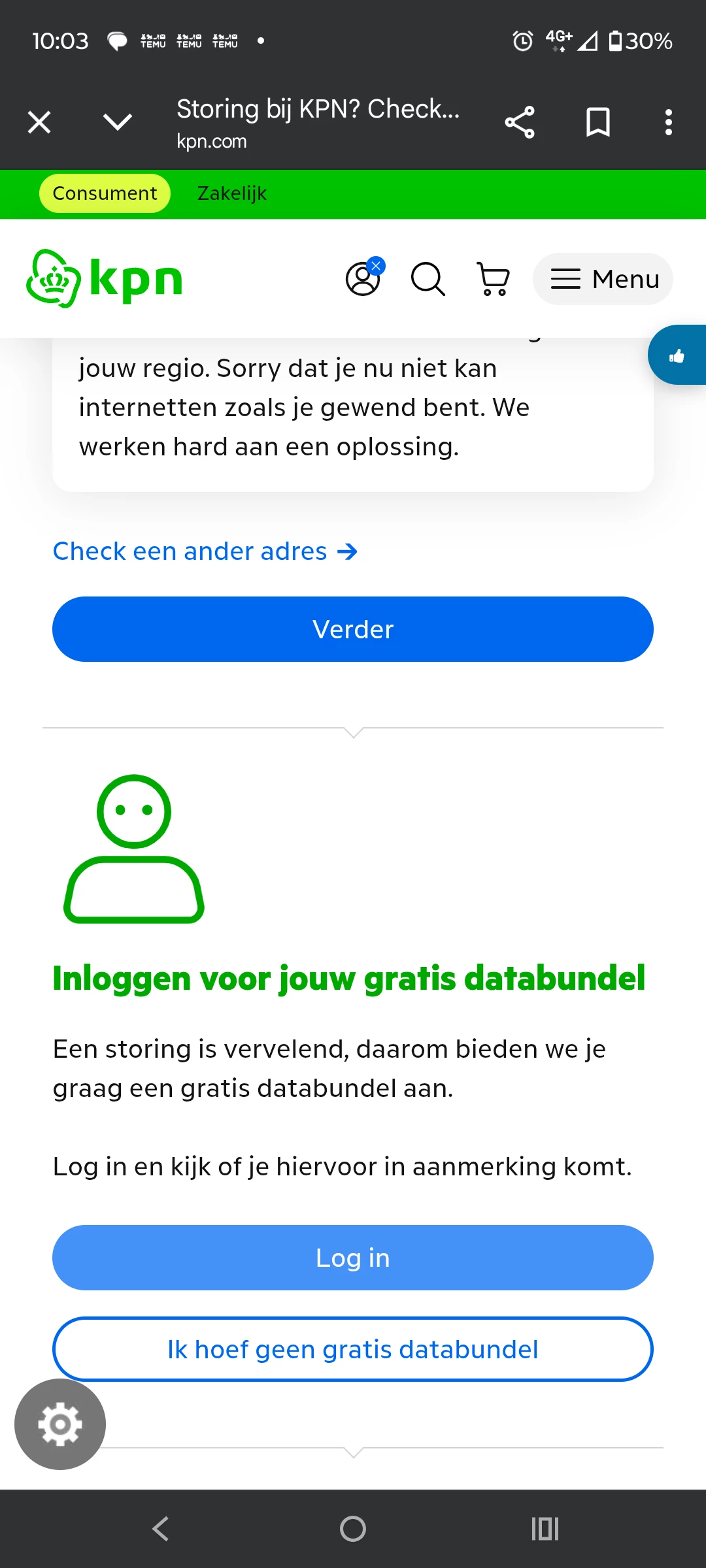View the shopping cart

[x=494, y=279]
